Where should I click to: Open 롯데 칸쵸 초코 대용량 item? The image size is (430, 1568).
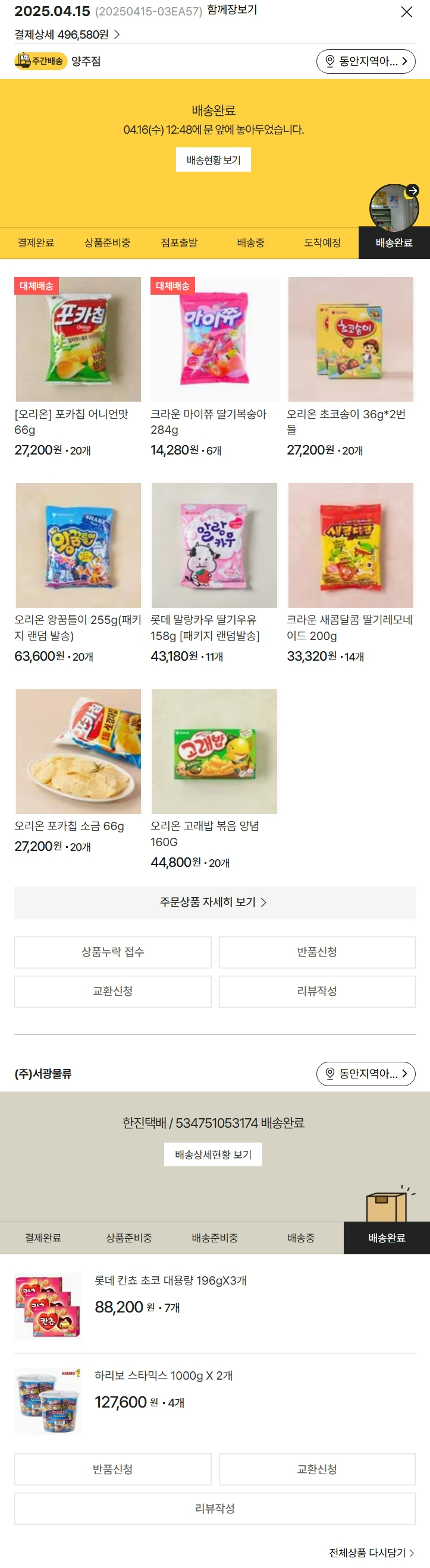171,1280
